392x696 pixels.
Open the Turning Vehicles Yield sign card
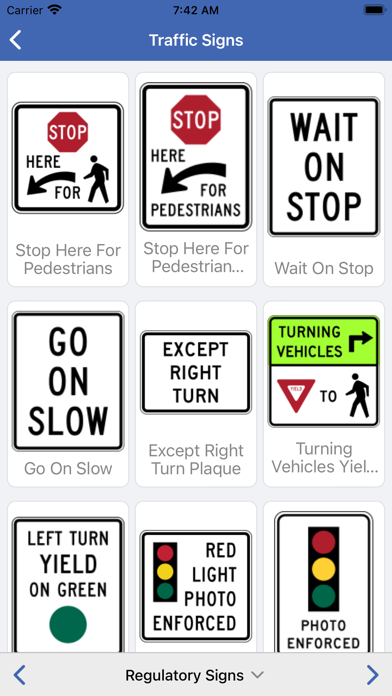324,394
